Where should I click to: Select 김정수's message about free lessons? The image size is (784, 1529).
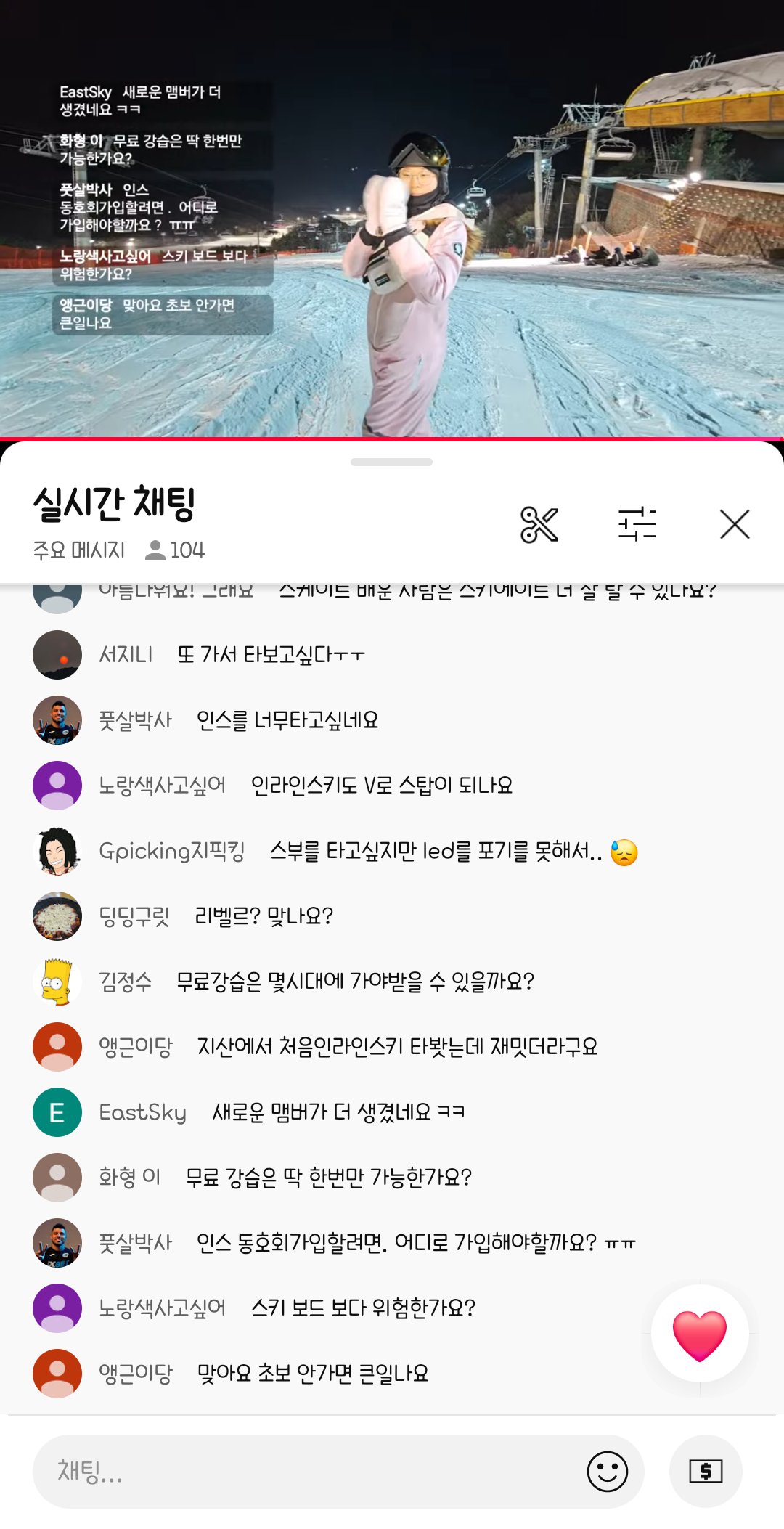click(354, 982)
